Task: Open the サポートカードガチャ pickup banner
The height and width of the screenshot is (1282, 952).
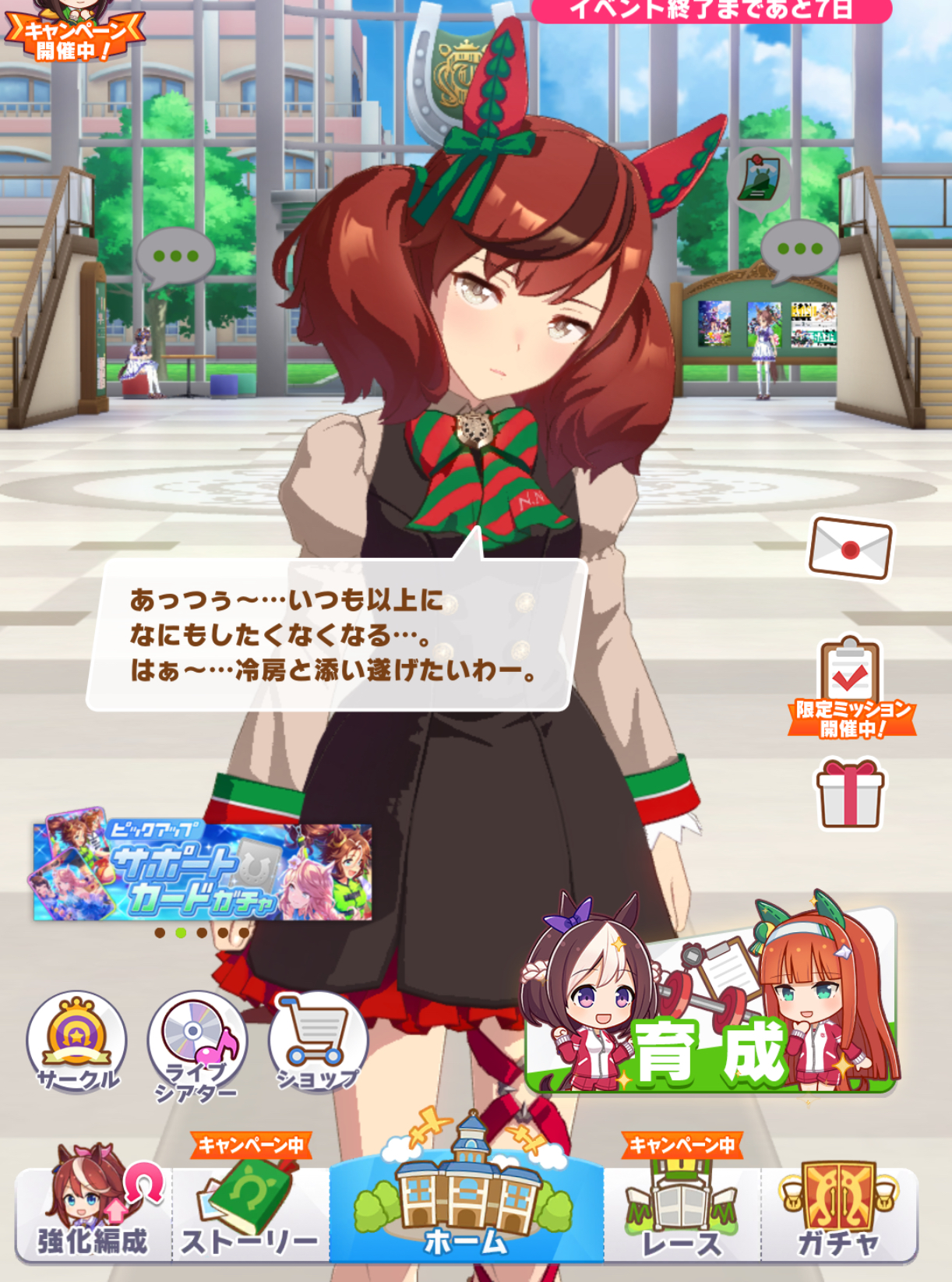Action: [x=202, y=871]
